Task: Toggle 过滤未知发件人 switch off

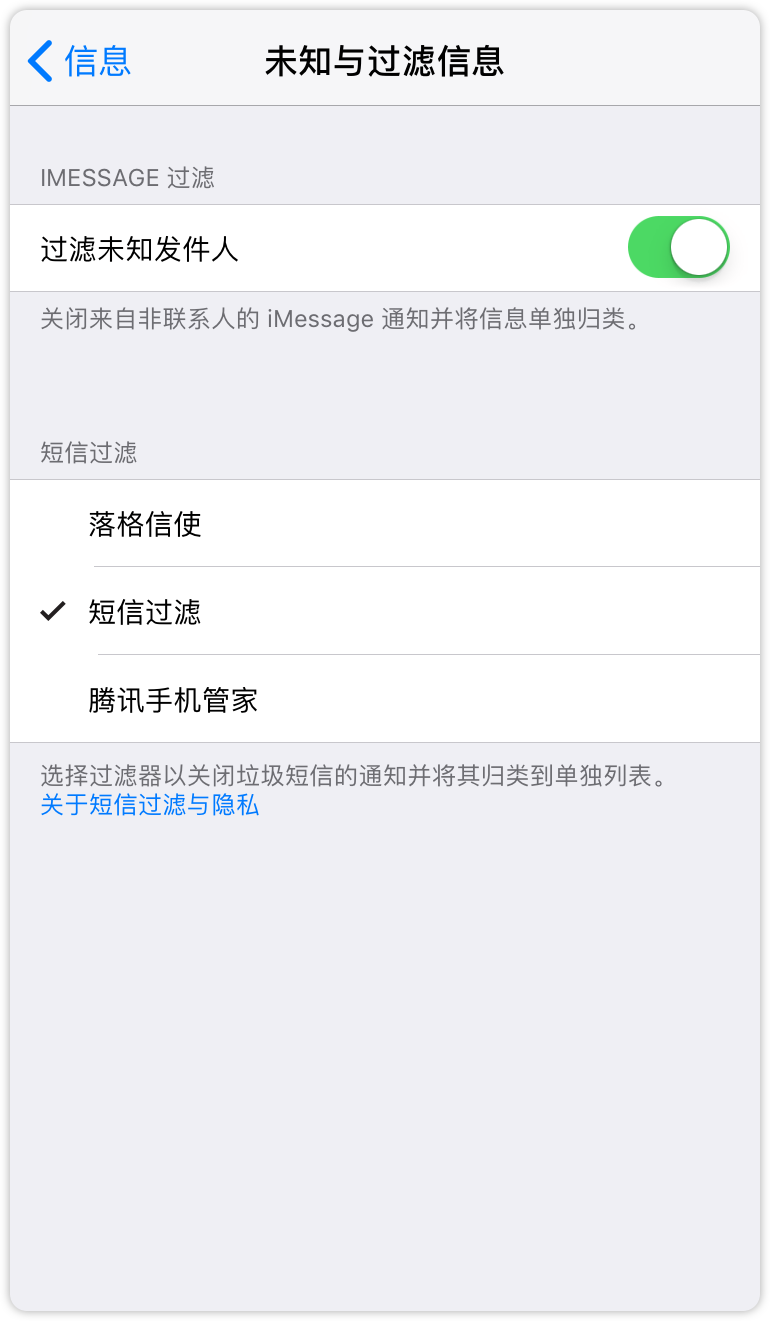Action: (678, 248)
